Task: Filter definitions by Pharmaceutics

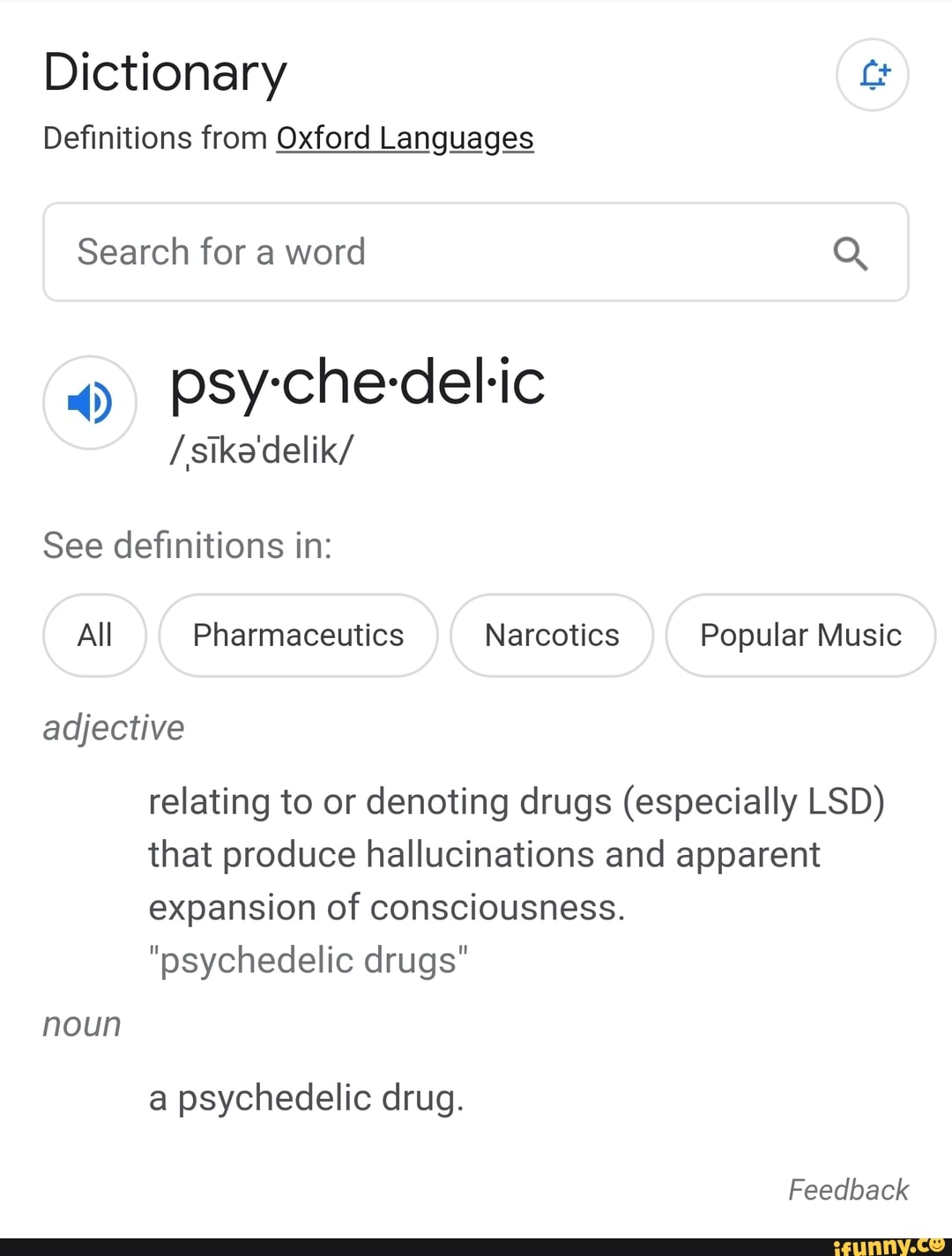Action: pyautogui.click(x=298, y=635)
